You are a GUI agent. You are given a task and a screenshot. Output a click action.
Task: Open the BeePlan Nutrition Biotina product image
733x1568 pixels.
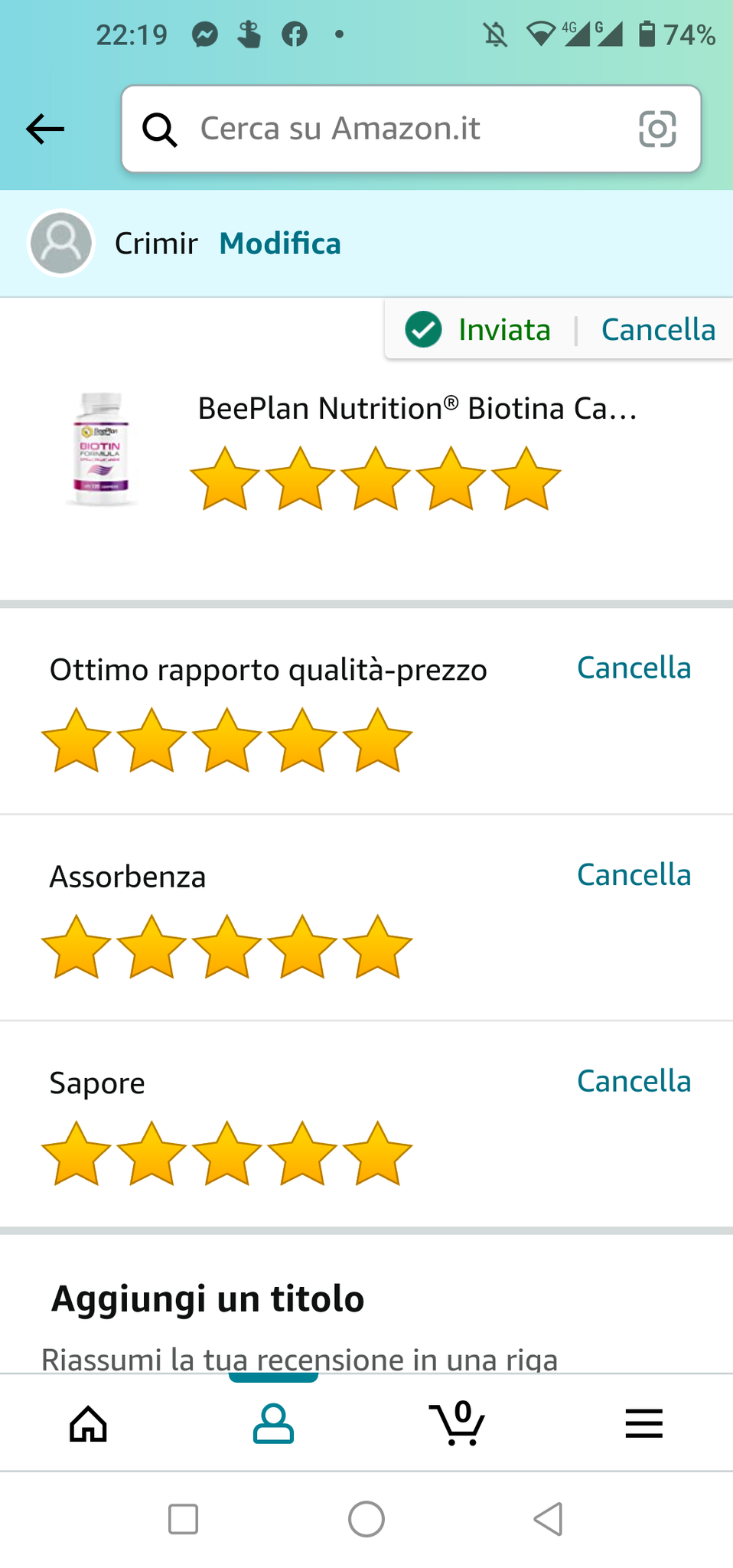pyautogui.click(x=101, y=449)
